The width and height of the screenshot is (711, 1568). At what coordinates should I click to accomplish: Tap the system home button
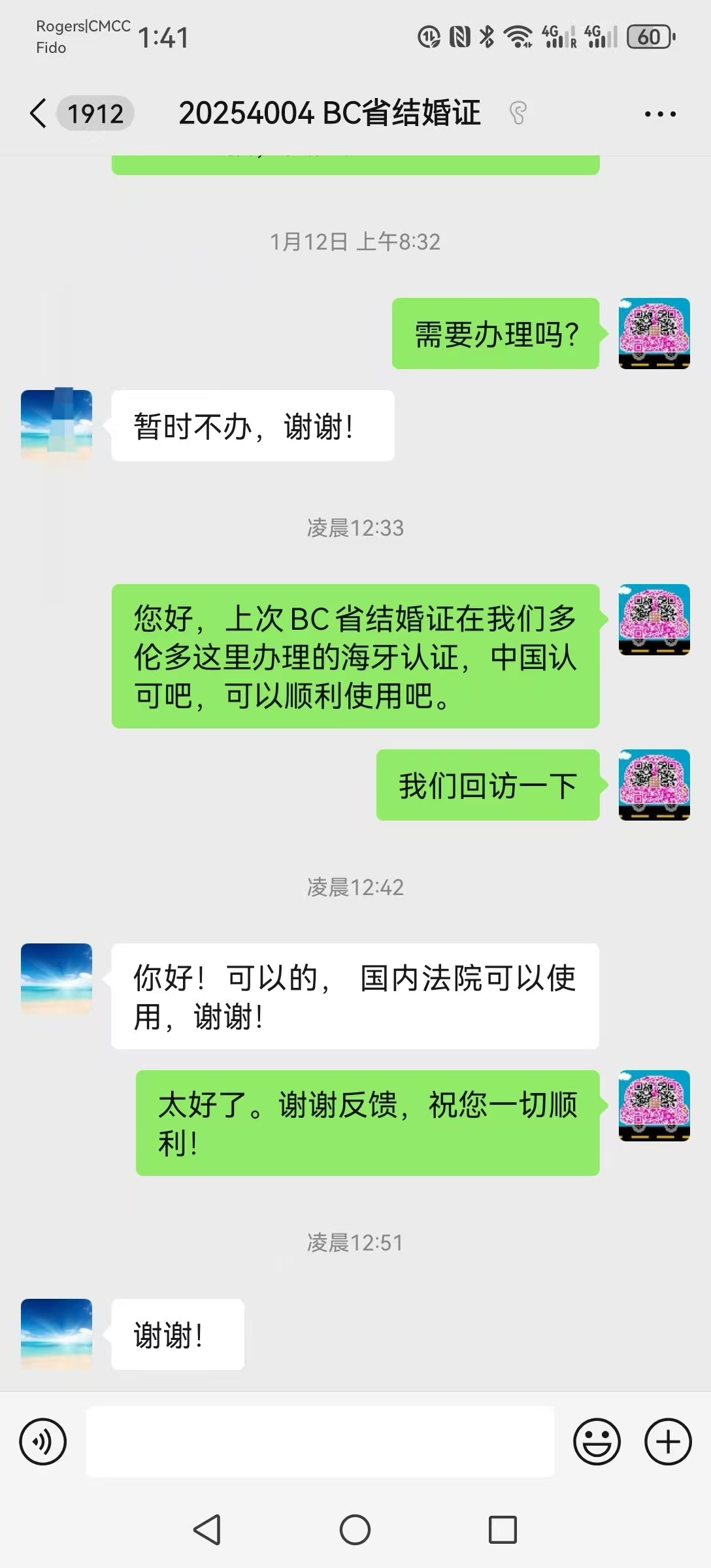tap(355, 1529)
